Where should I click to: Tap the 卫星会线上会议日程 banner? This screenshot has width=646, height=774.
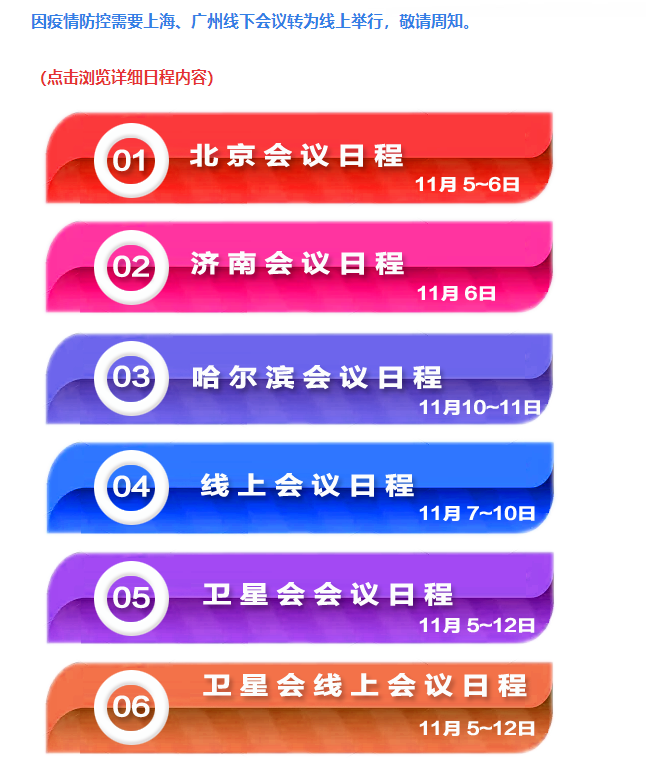298,706
